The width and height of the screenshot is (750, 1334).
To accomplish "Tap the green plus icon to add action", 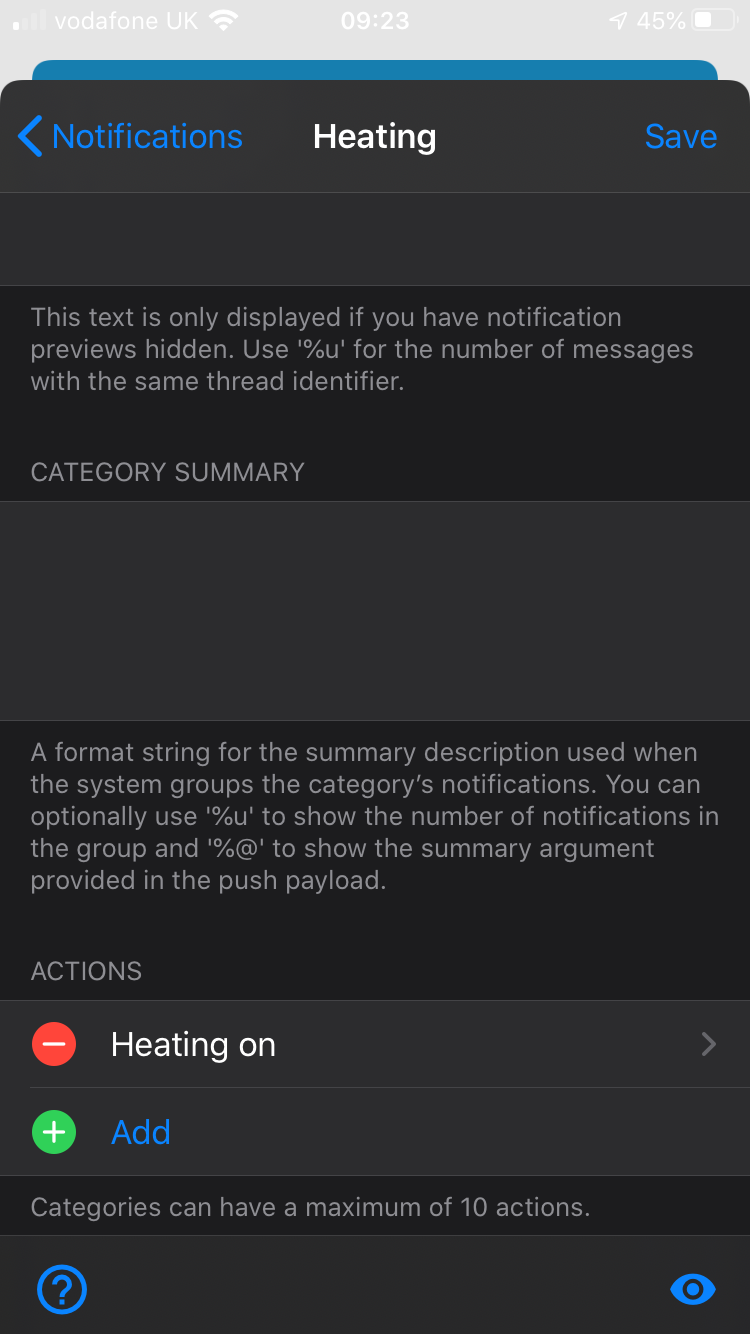I will tap(53, 1131).
